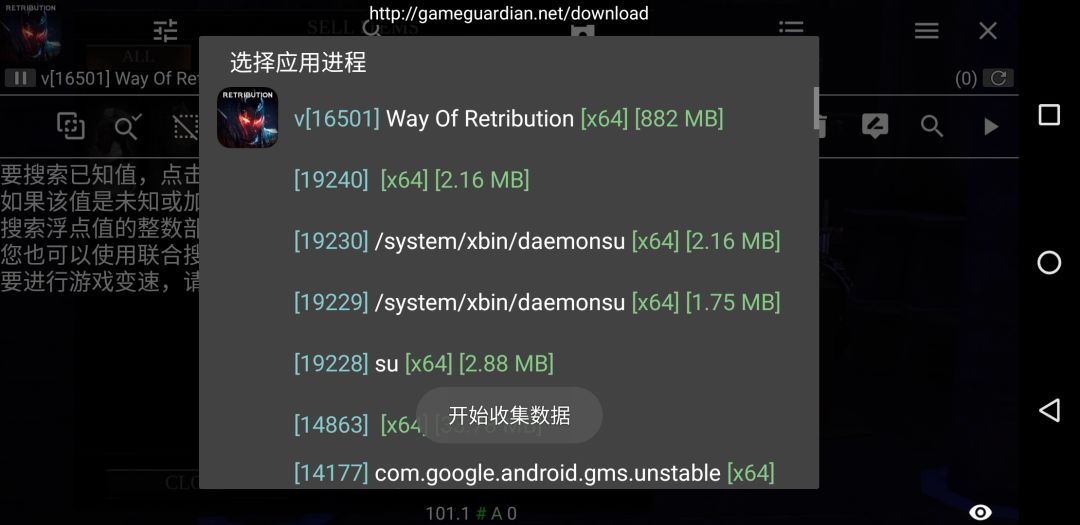
Task: Refresh the results counter
Action: tap(997, 78)
